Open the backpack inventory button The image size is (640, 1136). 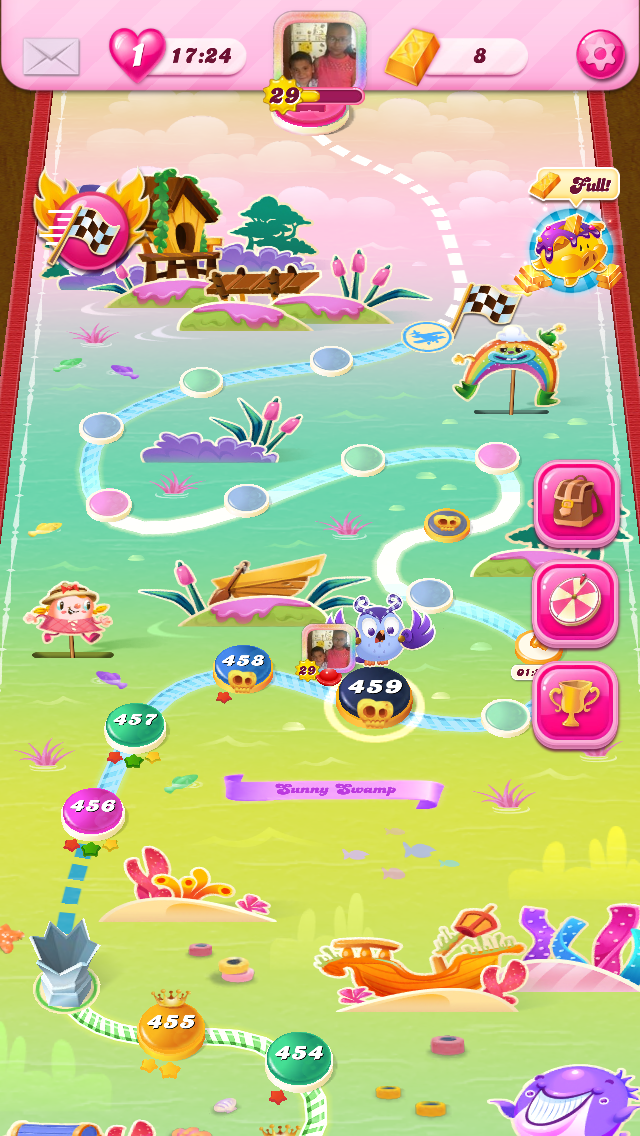[576, 504]
